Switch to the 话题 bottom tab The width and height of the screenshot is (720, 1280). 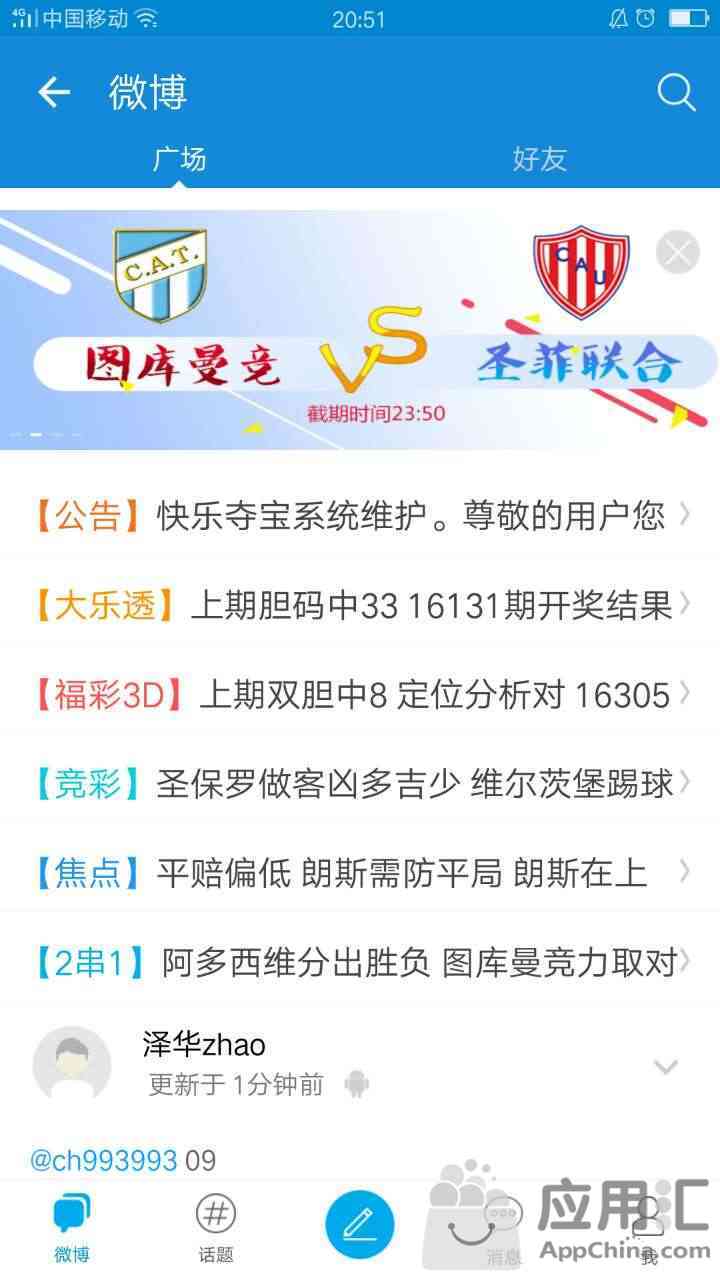[216, 1228]
